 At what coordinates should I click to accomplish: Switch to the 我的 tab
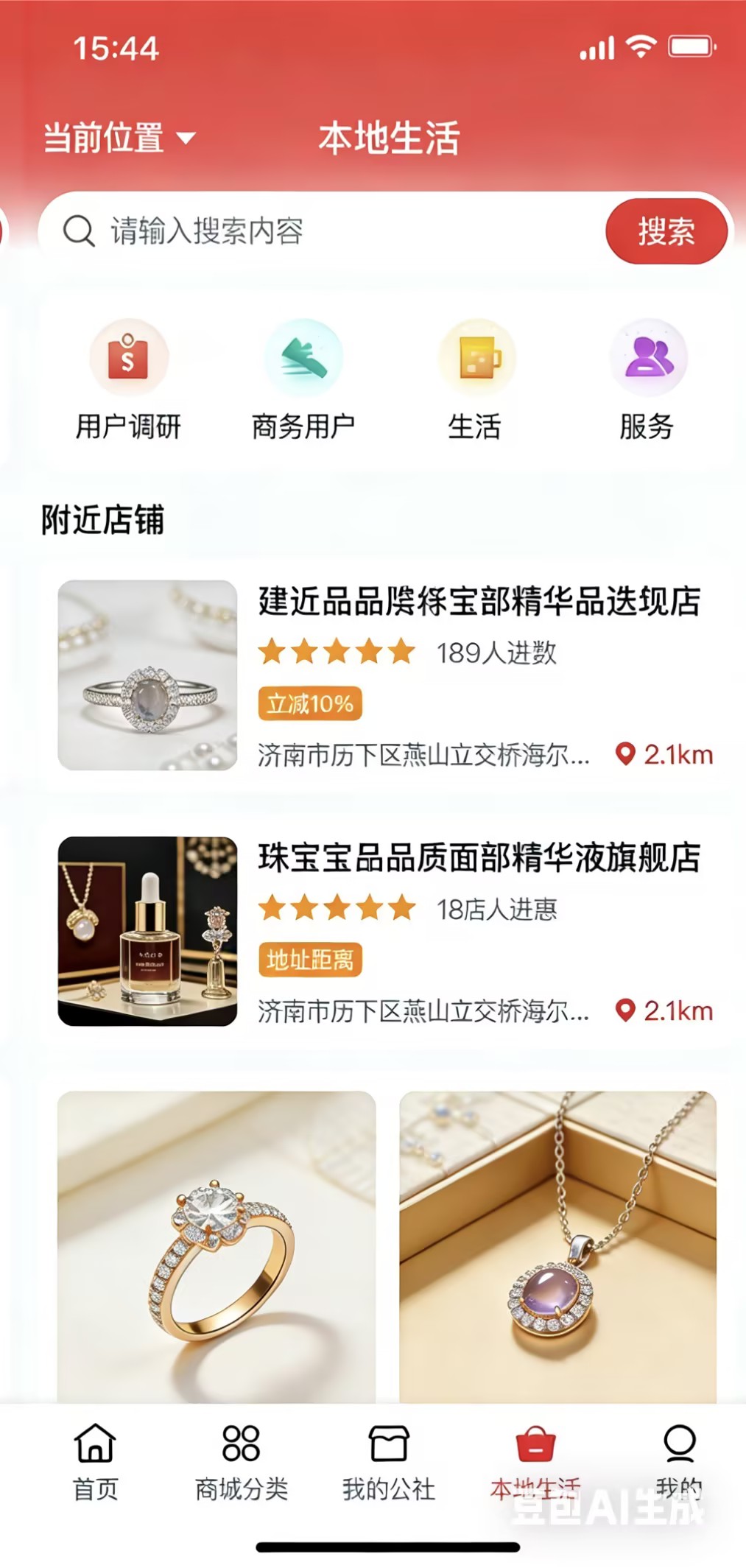(680, 1466)
